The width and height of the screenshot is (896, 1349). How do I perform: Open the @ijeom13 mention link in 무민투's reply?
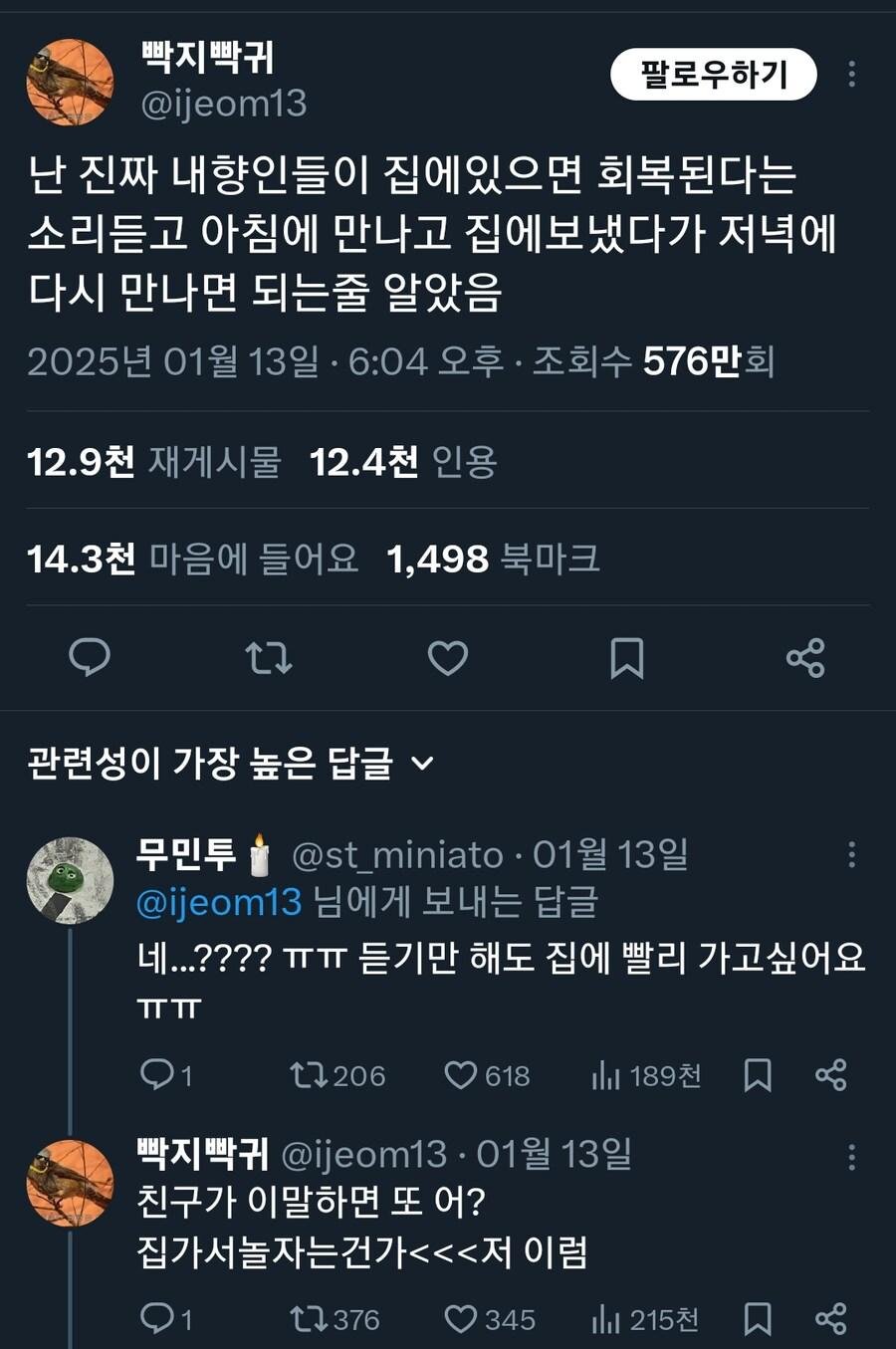coord(219,902)
